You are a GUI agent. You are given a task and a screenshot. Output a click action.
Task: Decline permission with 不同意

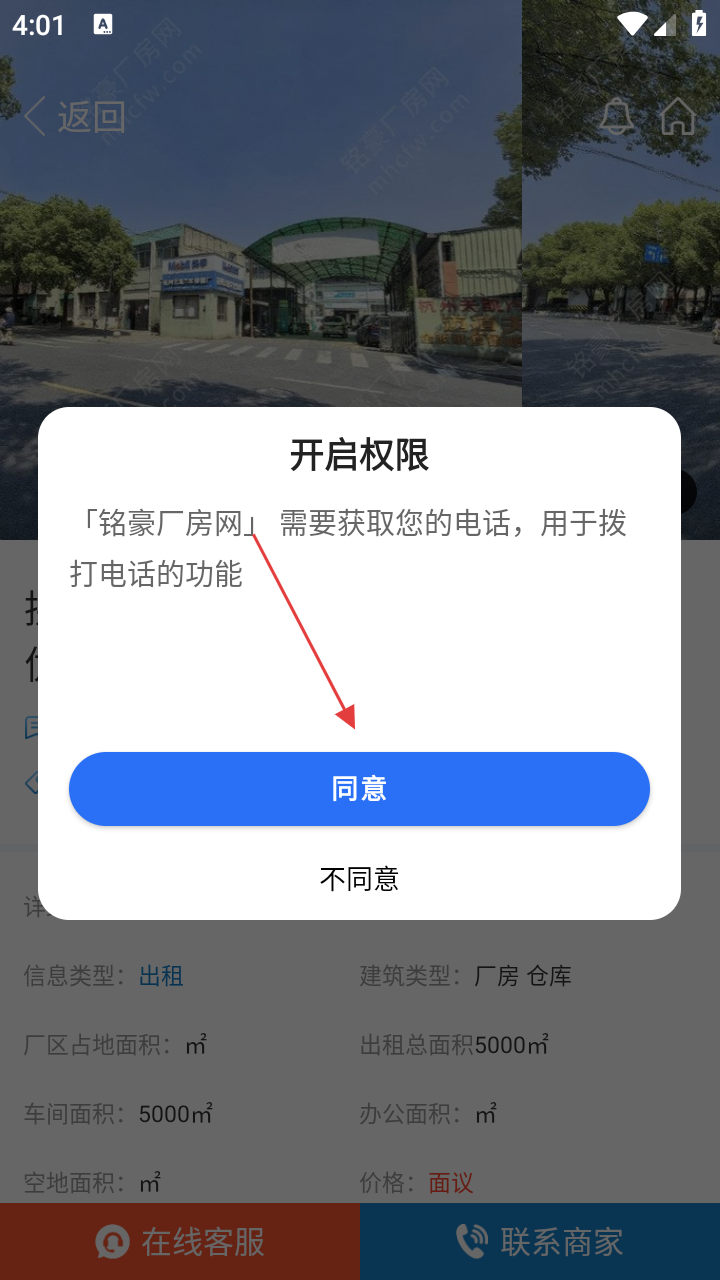pos(359,879)
